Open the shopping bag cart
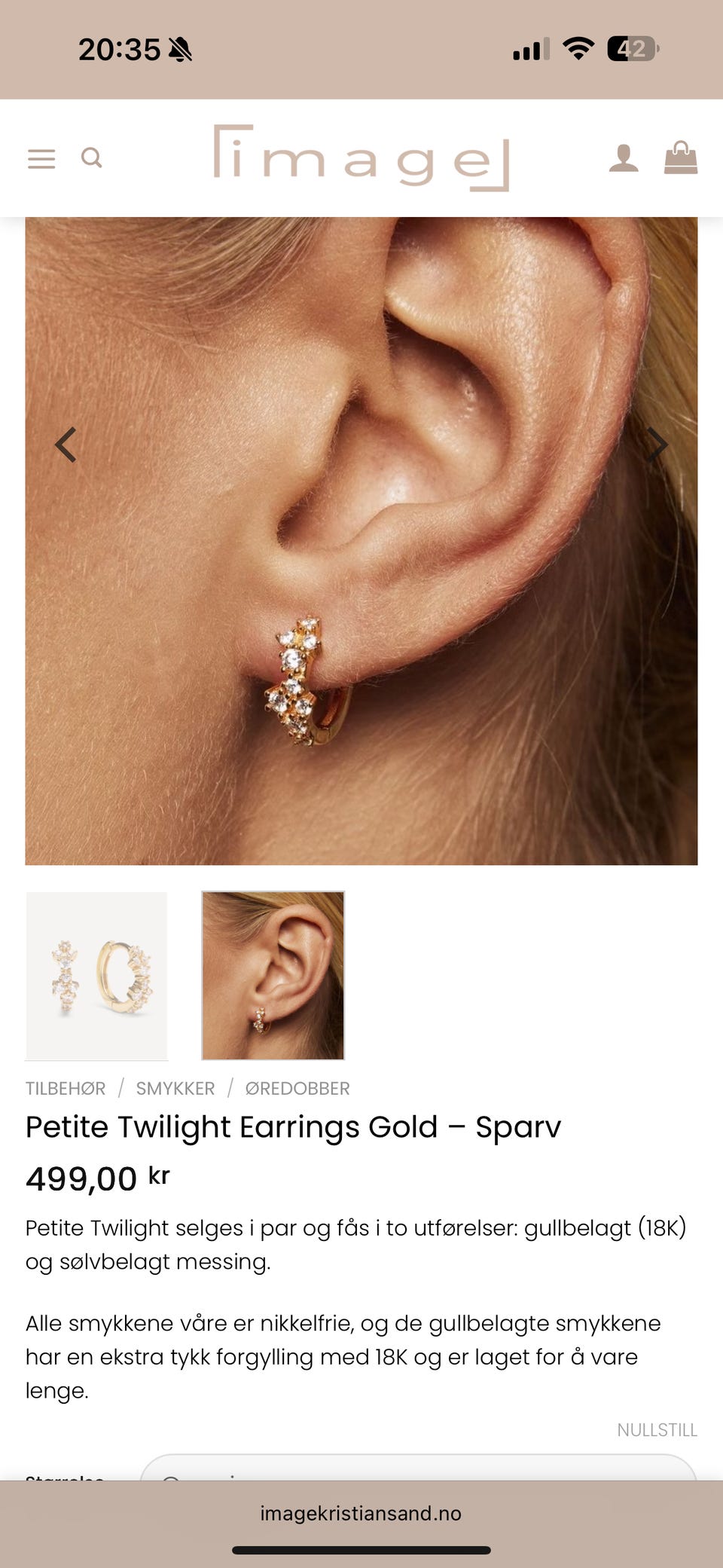Screen dimensions: 723x1568 coord(680,158)
